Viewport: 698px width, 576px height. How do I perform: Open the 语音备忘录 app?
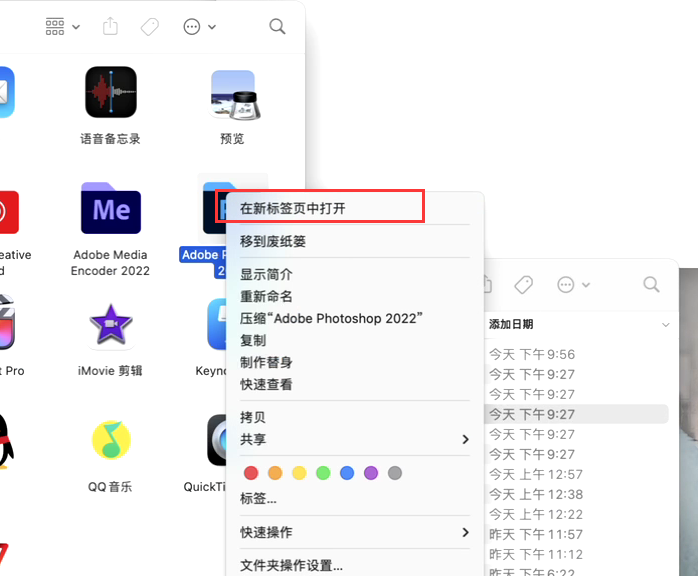pyautogui.click(x=110, y=93)
